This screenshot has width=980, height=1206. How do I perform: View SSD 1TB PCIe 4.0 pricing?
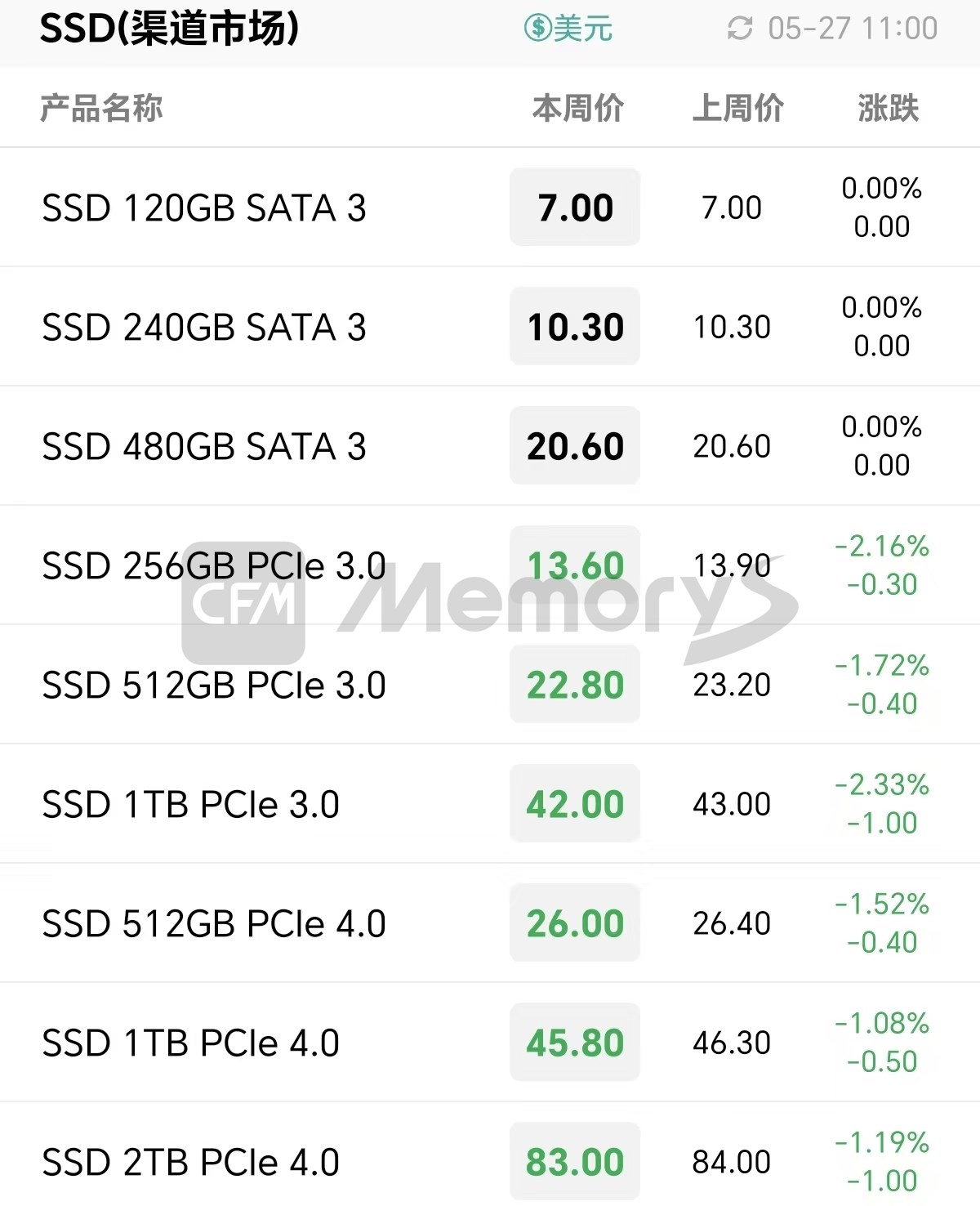(190, 1043)
